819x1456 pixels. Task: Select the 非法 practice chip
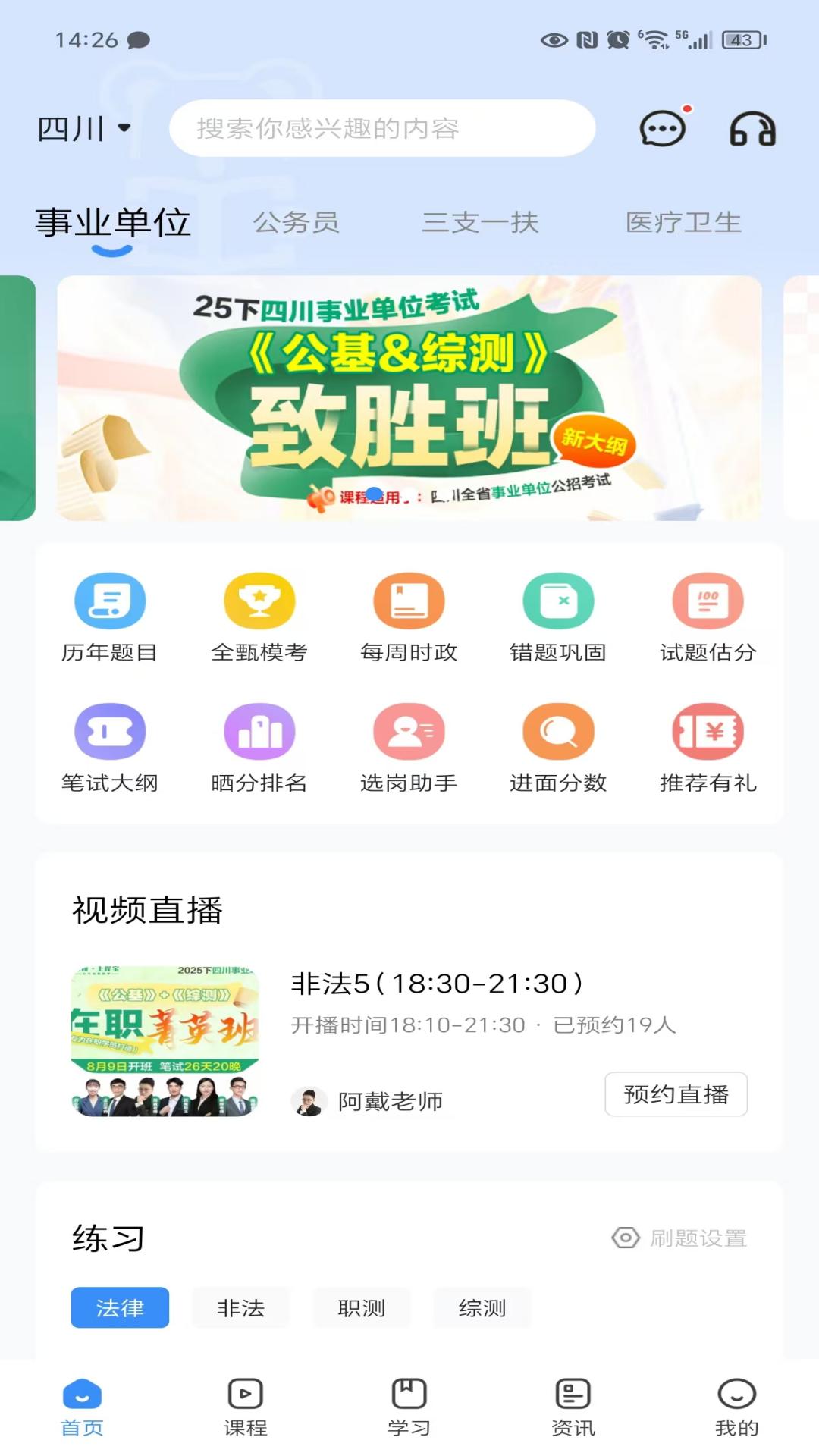(x=240, y=1307)
